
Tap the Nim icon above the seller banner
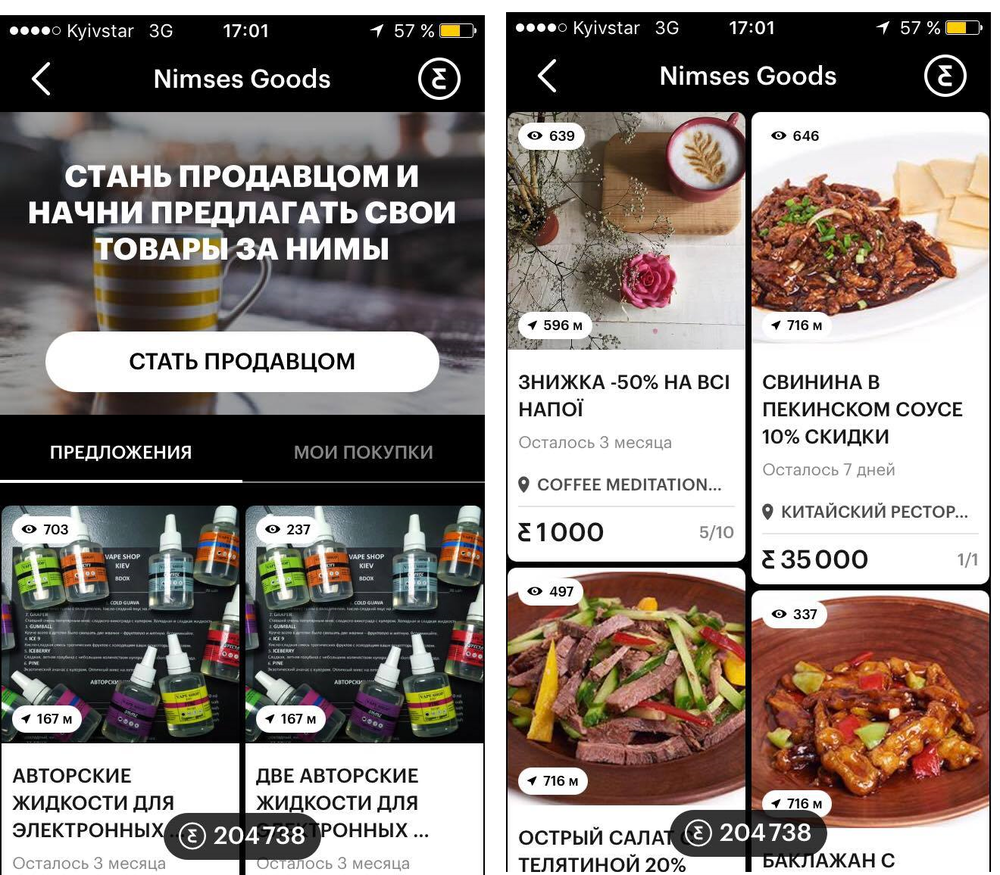point(438,79)
